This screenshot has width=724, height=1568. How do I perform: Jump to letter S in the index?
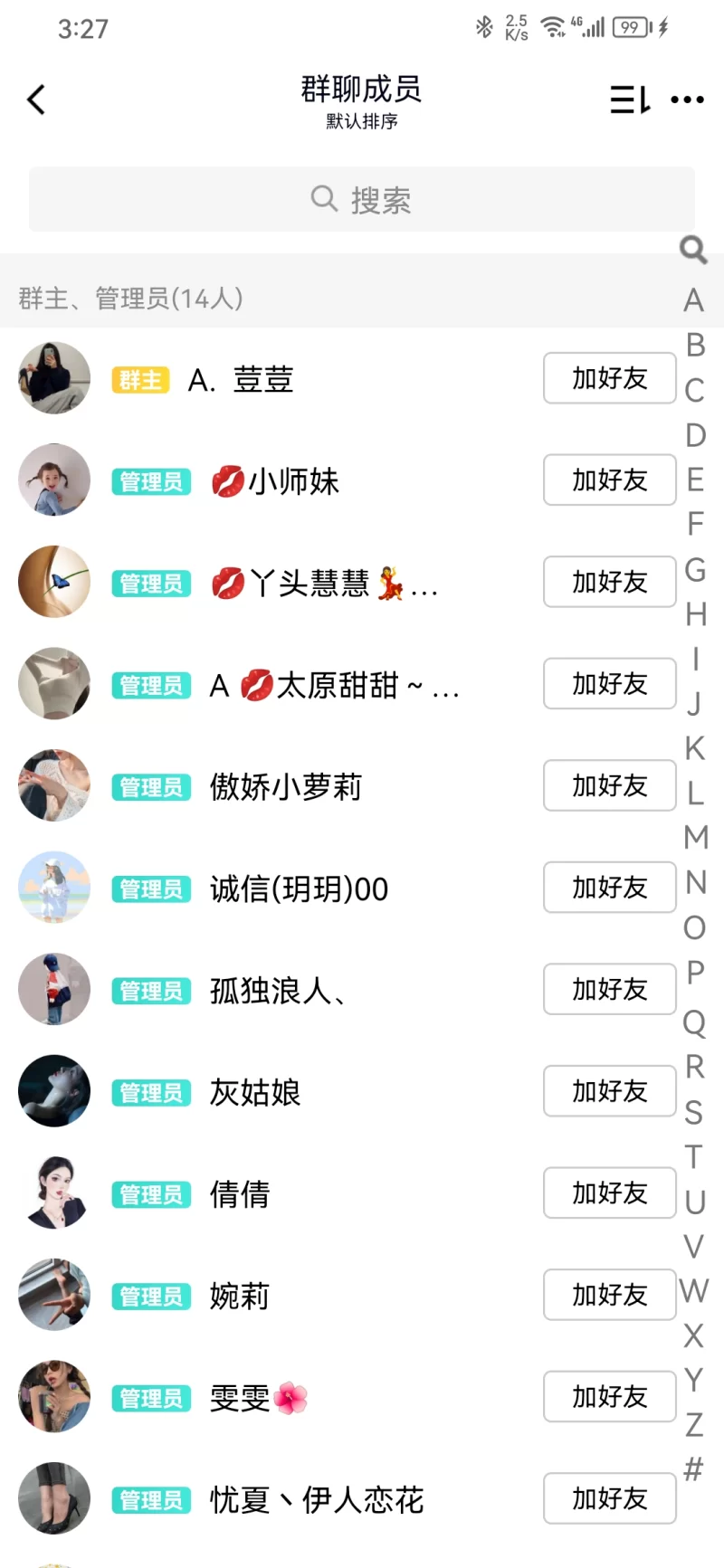coord(694,1112)
